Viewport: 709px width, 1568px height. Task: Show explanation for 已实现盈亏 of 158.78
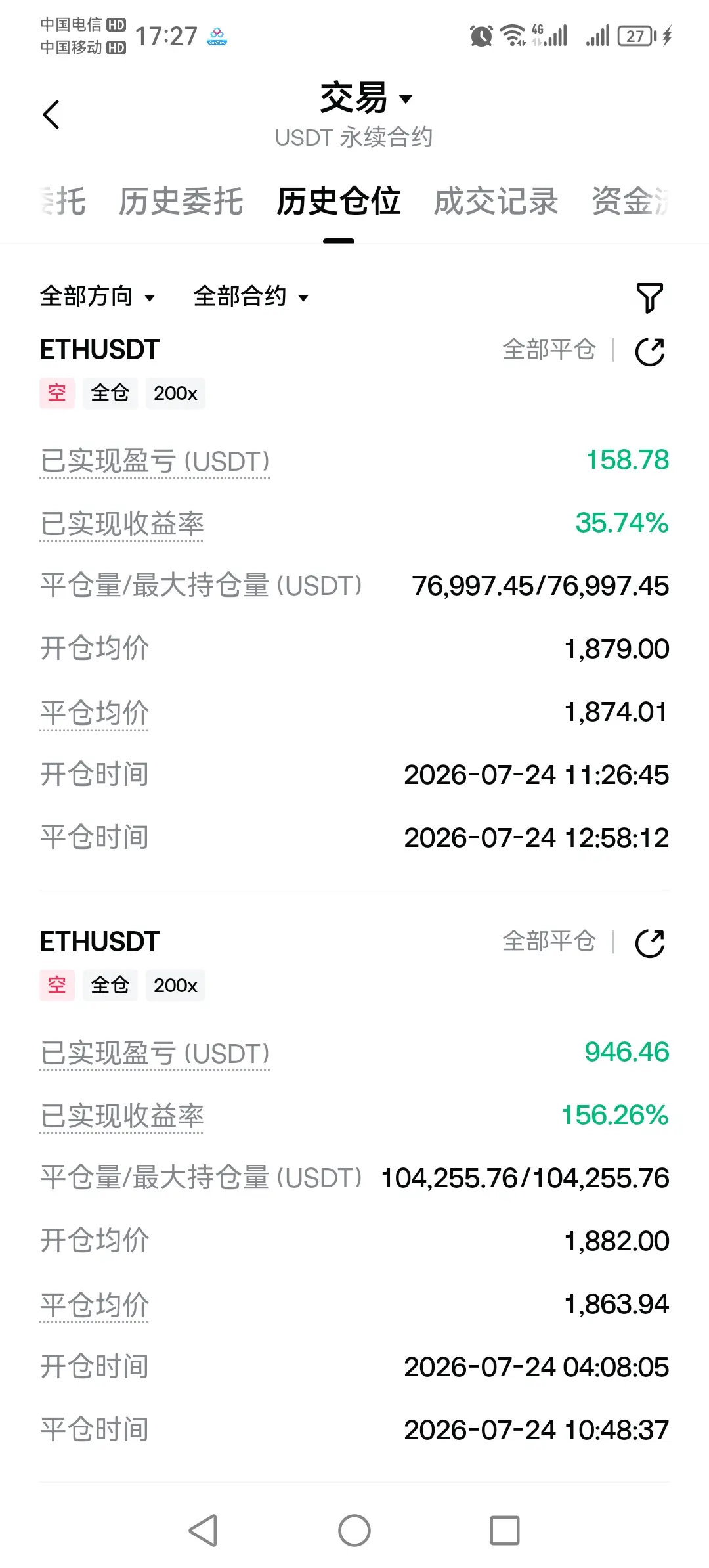pos(155,462)
